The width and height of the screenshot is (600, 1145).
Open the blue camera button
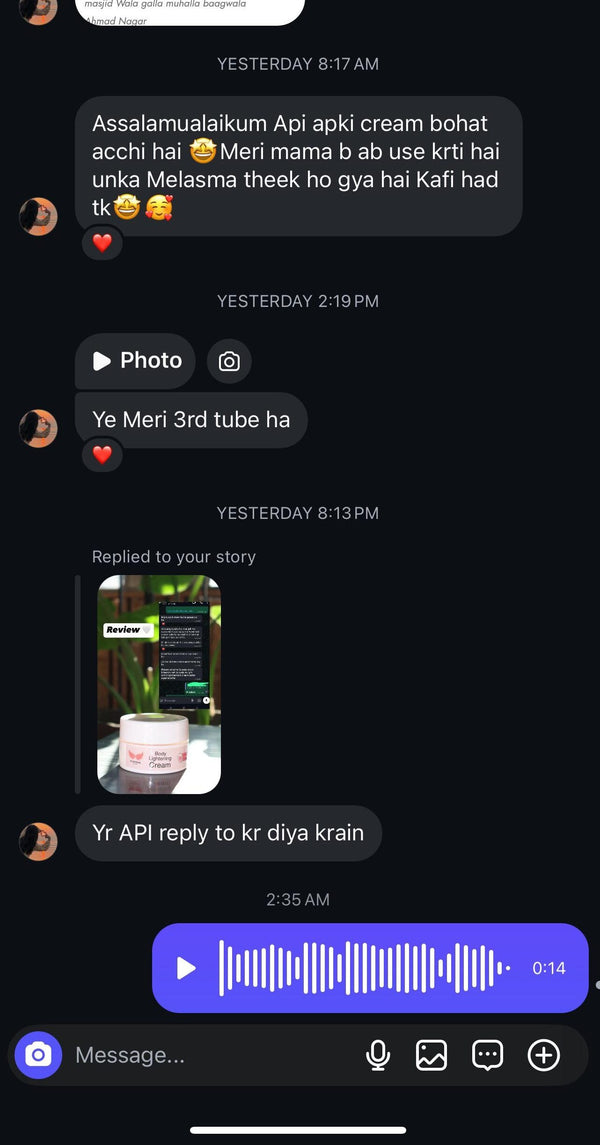tap(38, 1054)
